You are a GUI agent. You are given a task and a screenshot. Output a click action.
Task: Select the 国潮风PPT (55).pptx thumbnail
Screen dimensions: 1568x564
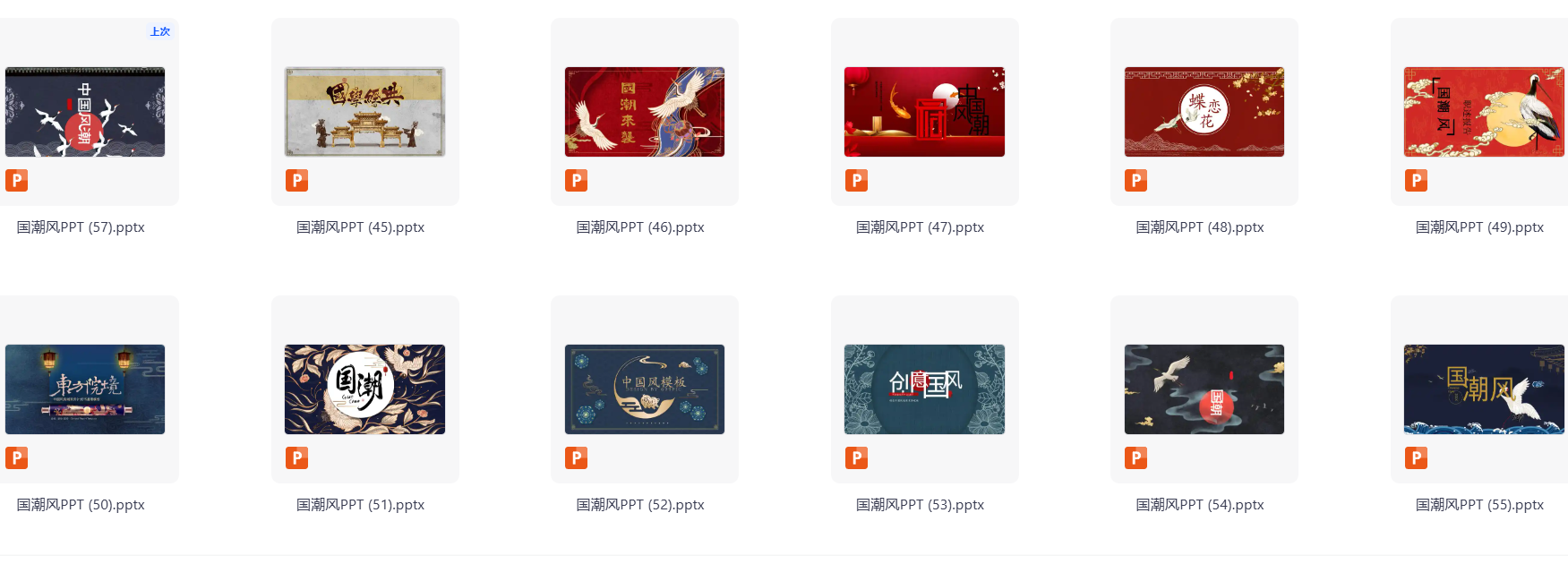click(x=1484, y=389)
